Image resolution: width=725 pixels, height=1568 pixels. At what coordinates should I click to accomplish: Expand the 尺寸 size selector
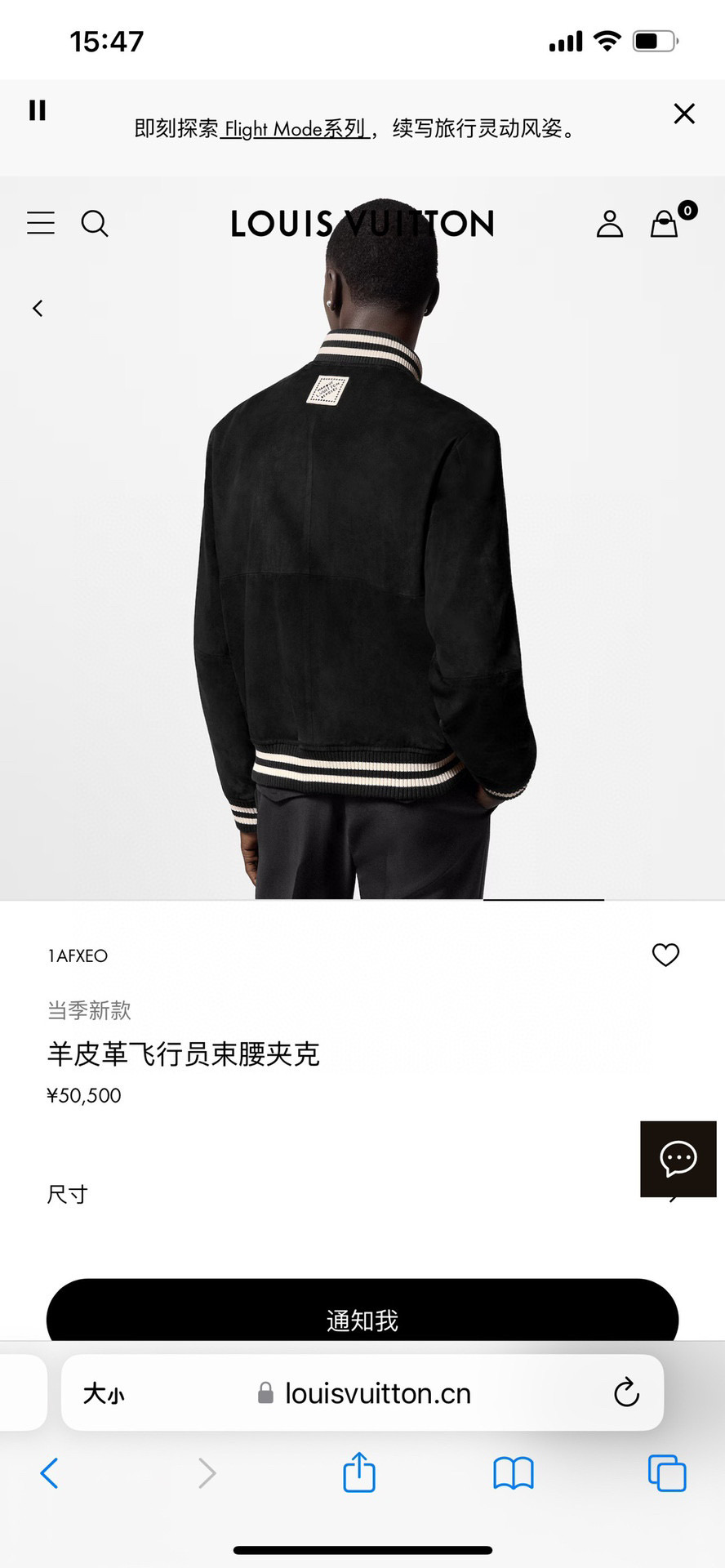tap(362, 1195)
